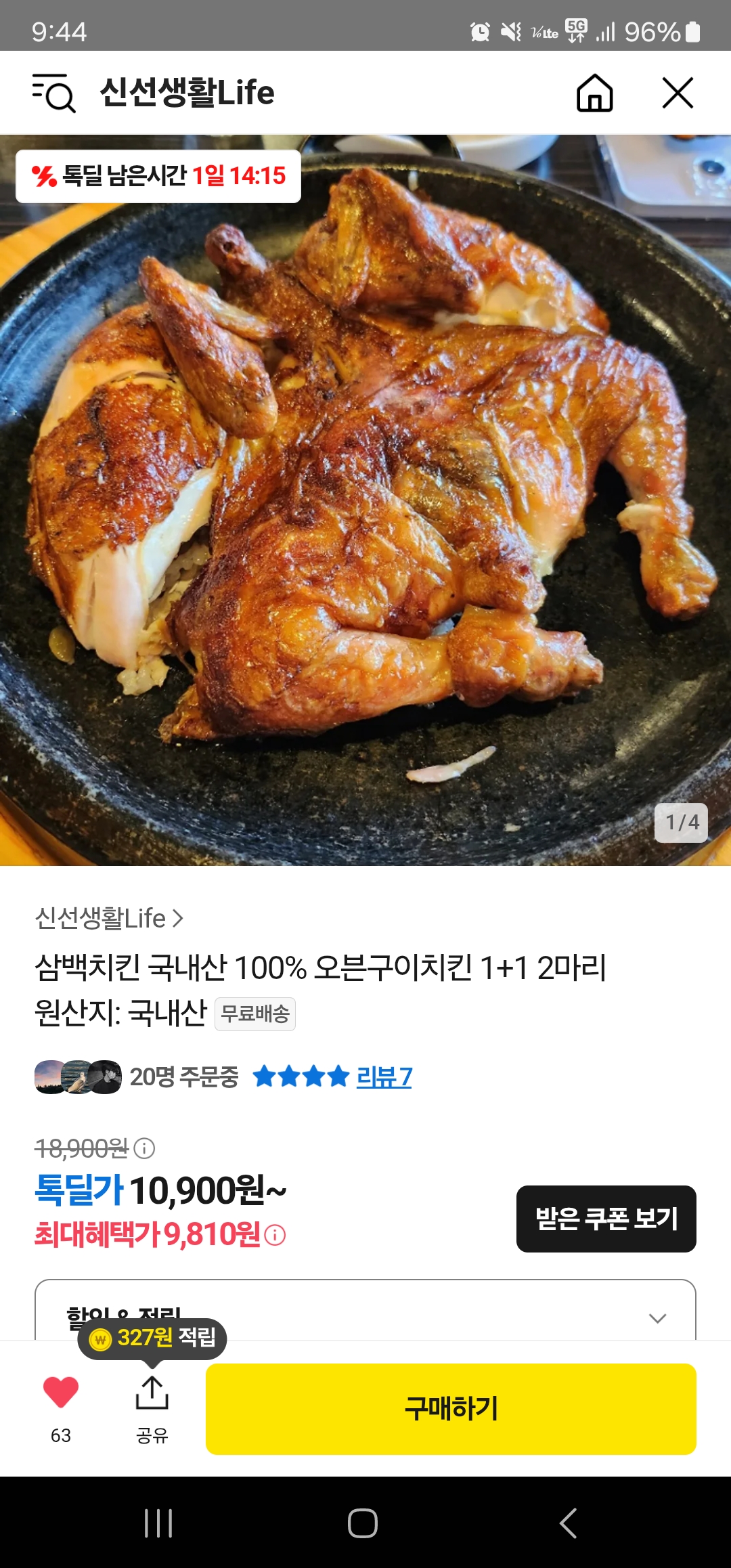731x1568 pixels.
Task: Show info for 최대혜택가 9,810원
Action: pyautogui.click(x=275, y=1235)
